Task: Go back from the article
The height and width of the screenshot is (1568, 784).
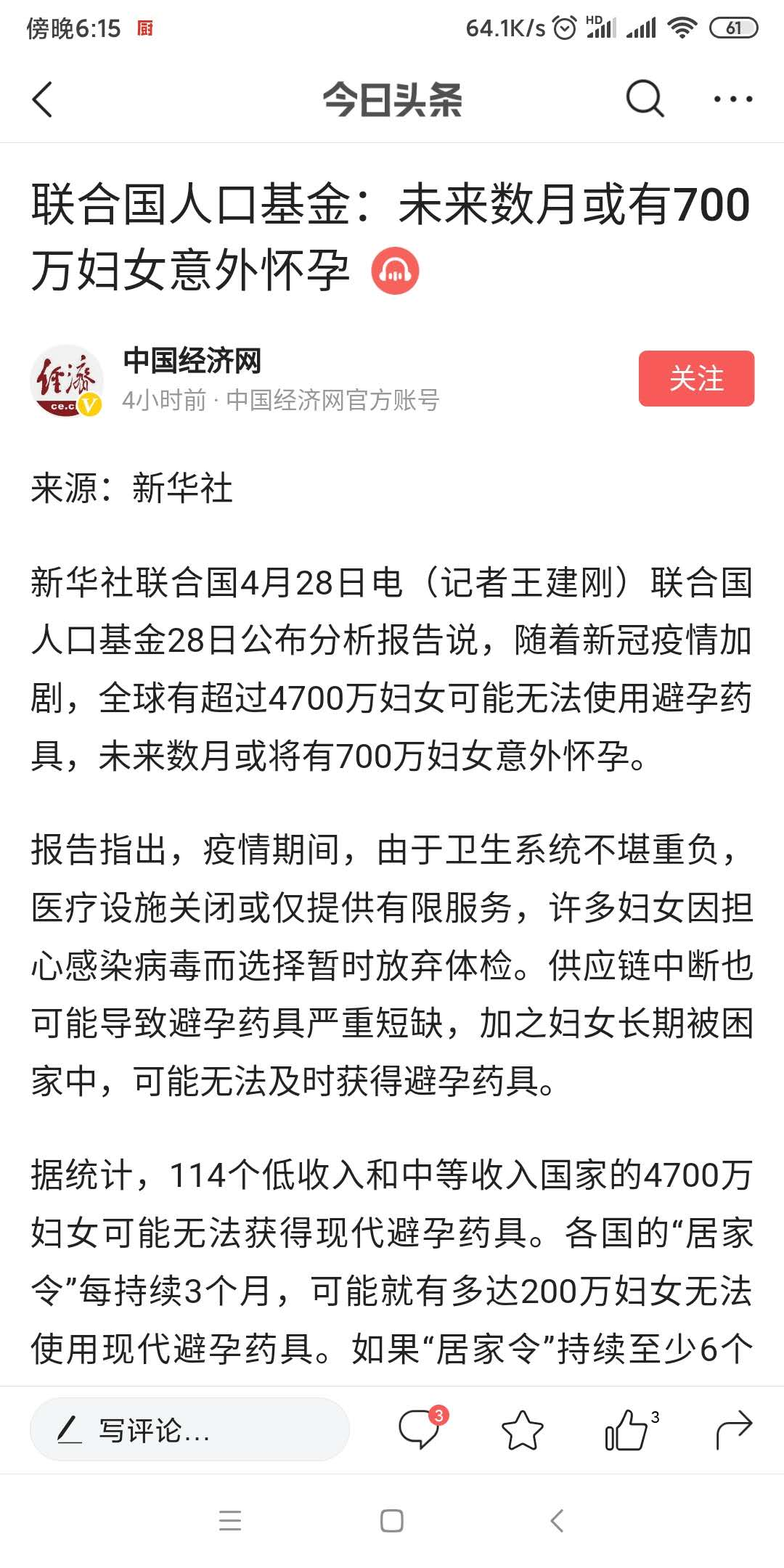Action: (x=44, y=99)
